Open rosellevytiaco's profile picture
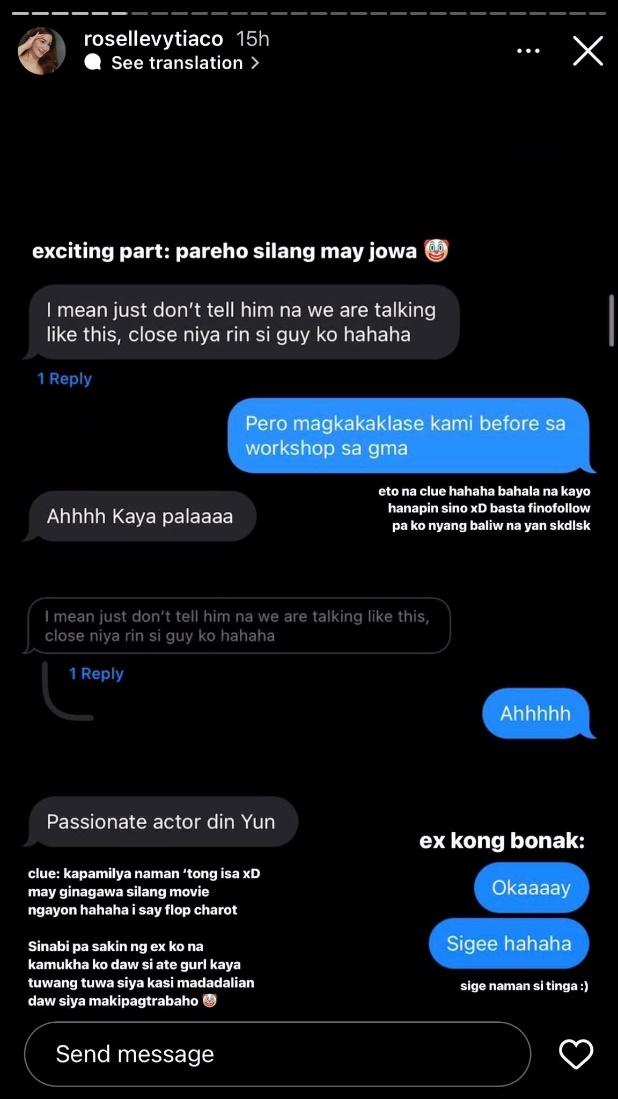Viewport: 618px width, 1099px height. [x=42, y=51]
